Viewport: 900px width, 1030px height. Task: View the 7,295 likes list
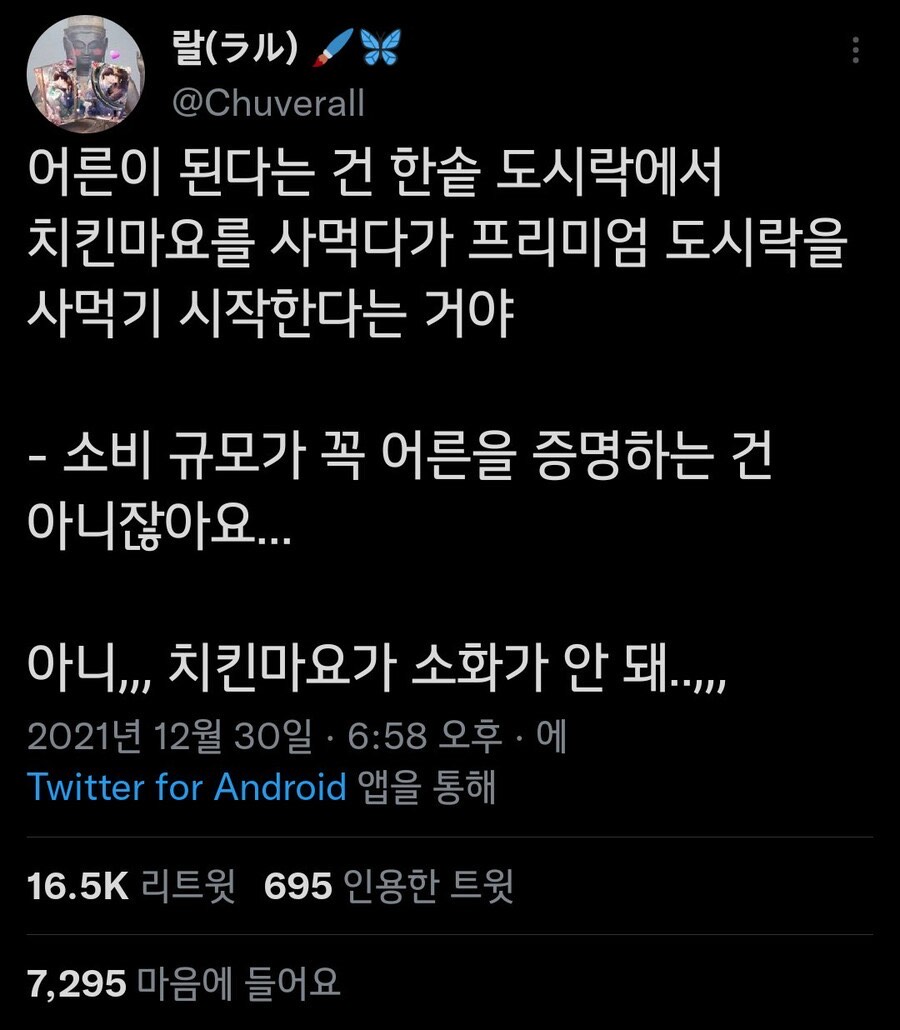184,983
